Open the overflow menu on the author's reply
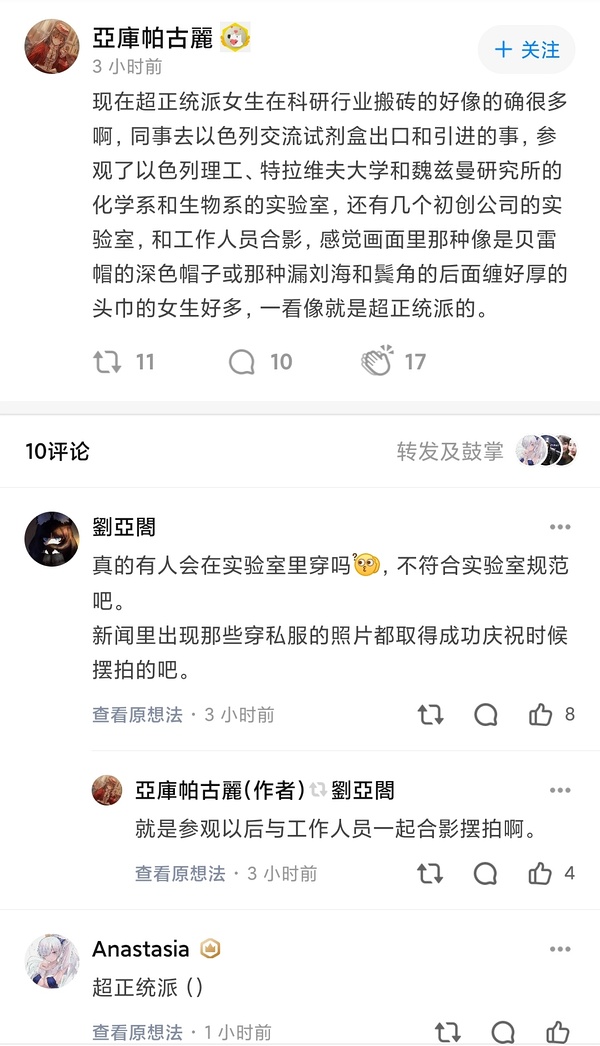The height and width of the screenshot is (1046, 600). coord(559,790)
